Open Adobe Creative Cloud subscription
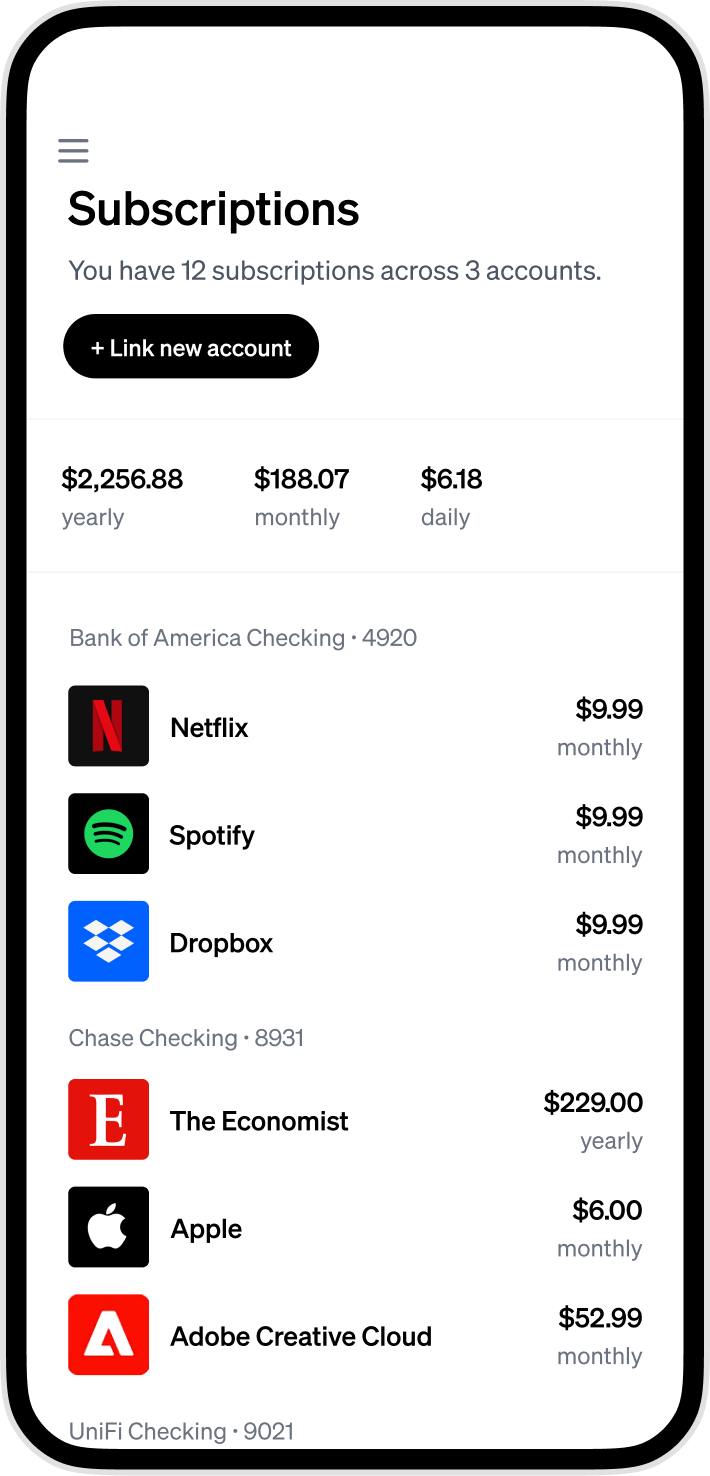 coord(354,1336)
